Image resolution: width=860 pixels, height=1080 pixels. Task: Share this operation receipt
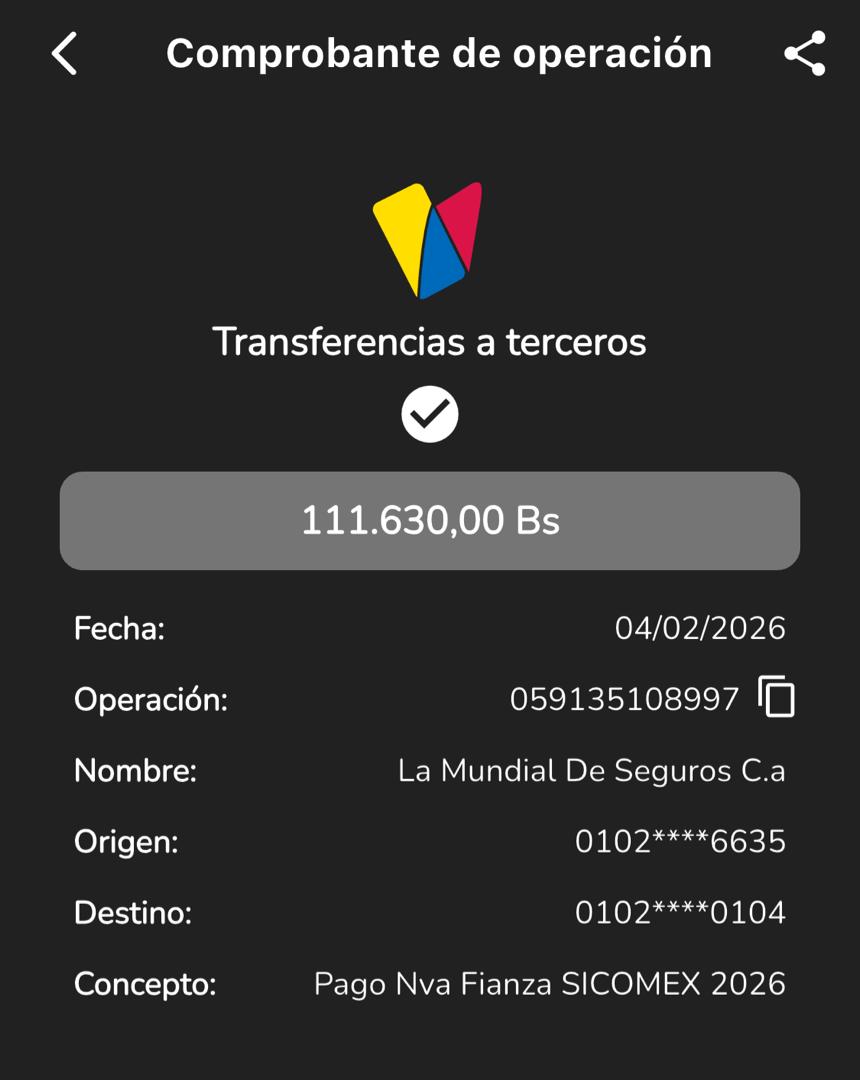coord(804,53)
